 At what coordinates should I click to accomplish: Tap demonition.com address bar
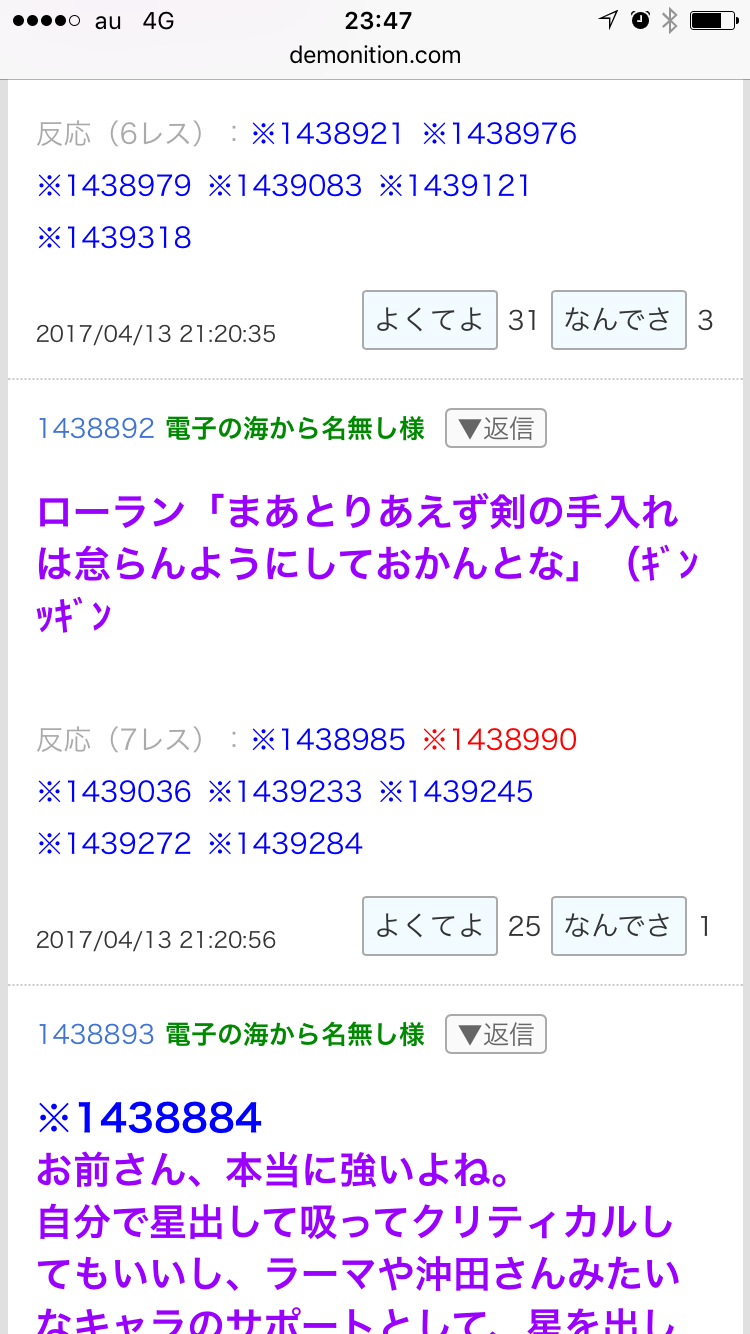coord(375,55)
